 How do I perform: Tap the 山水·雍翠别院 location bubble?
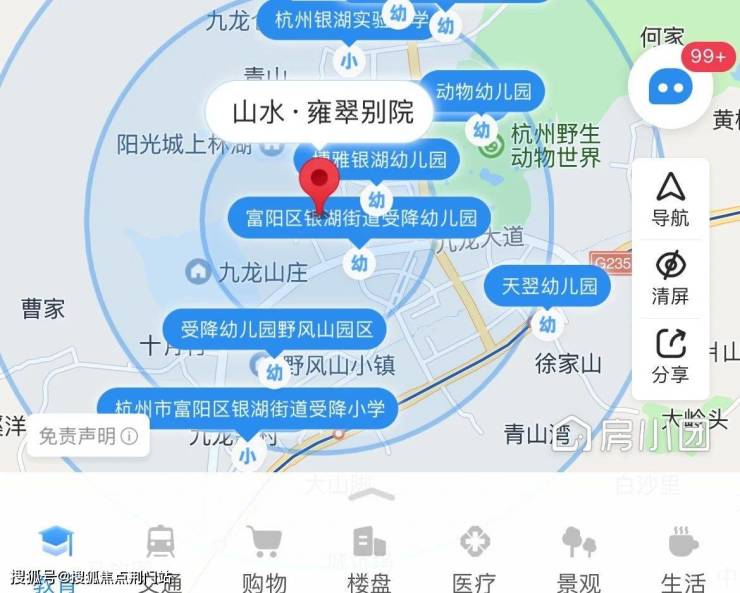click(x=323, y=111)
